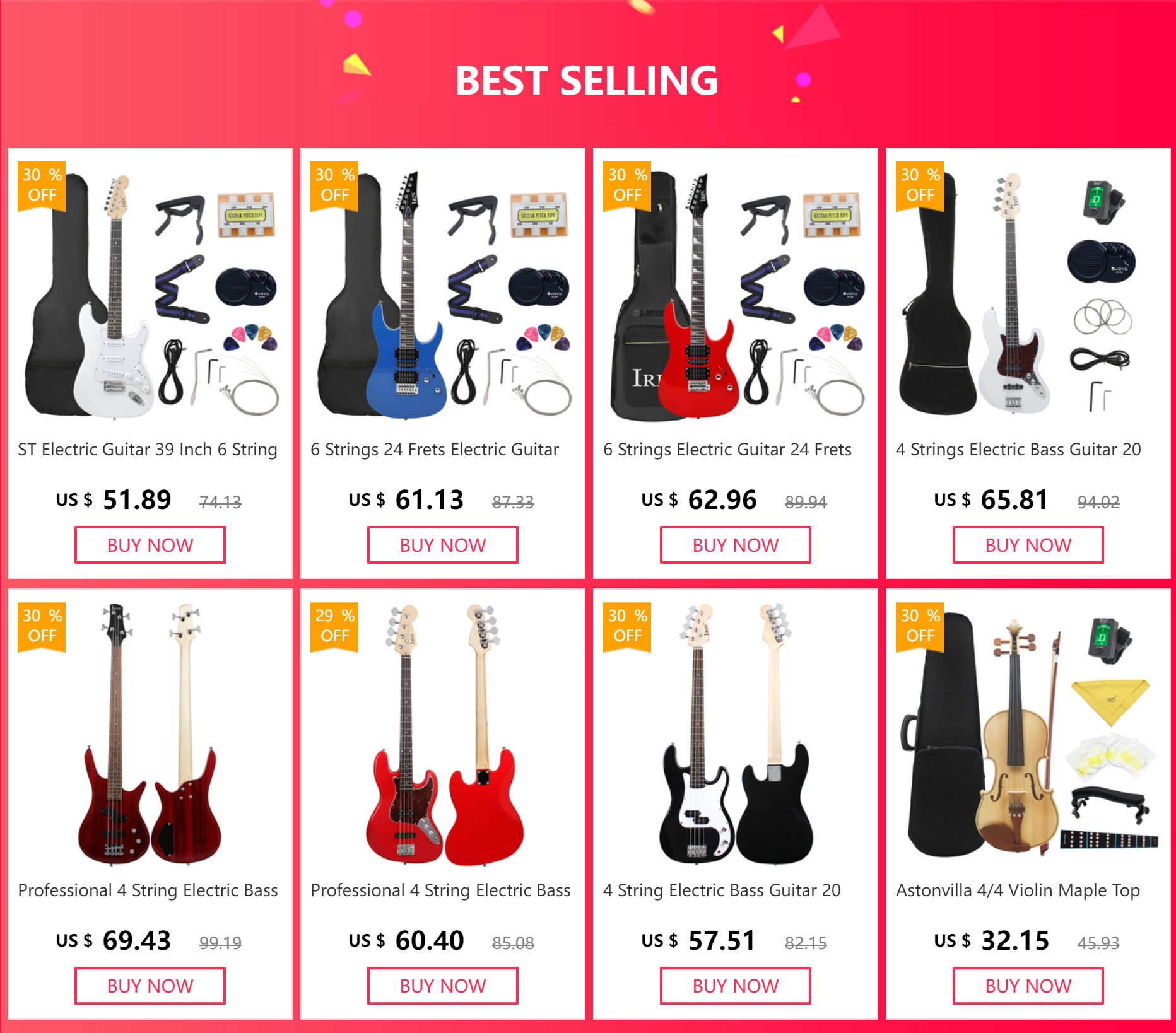Buy the Astonvilla 4/4 Violin Maple Top
The height and width of the screenshot is (1033, 1176).
tap(1028, 986)
